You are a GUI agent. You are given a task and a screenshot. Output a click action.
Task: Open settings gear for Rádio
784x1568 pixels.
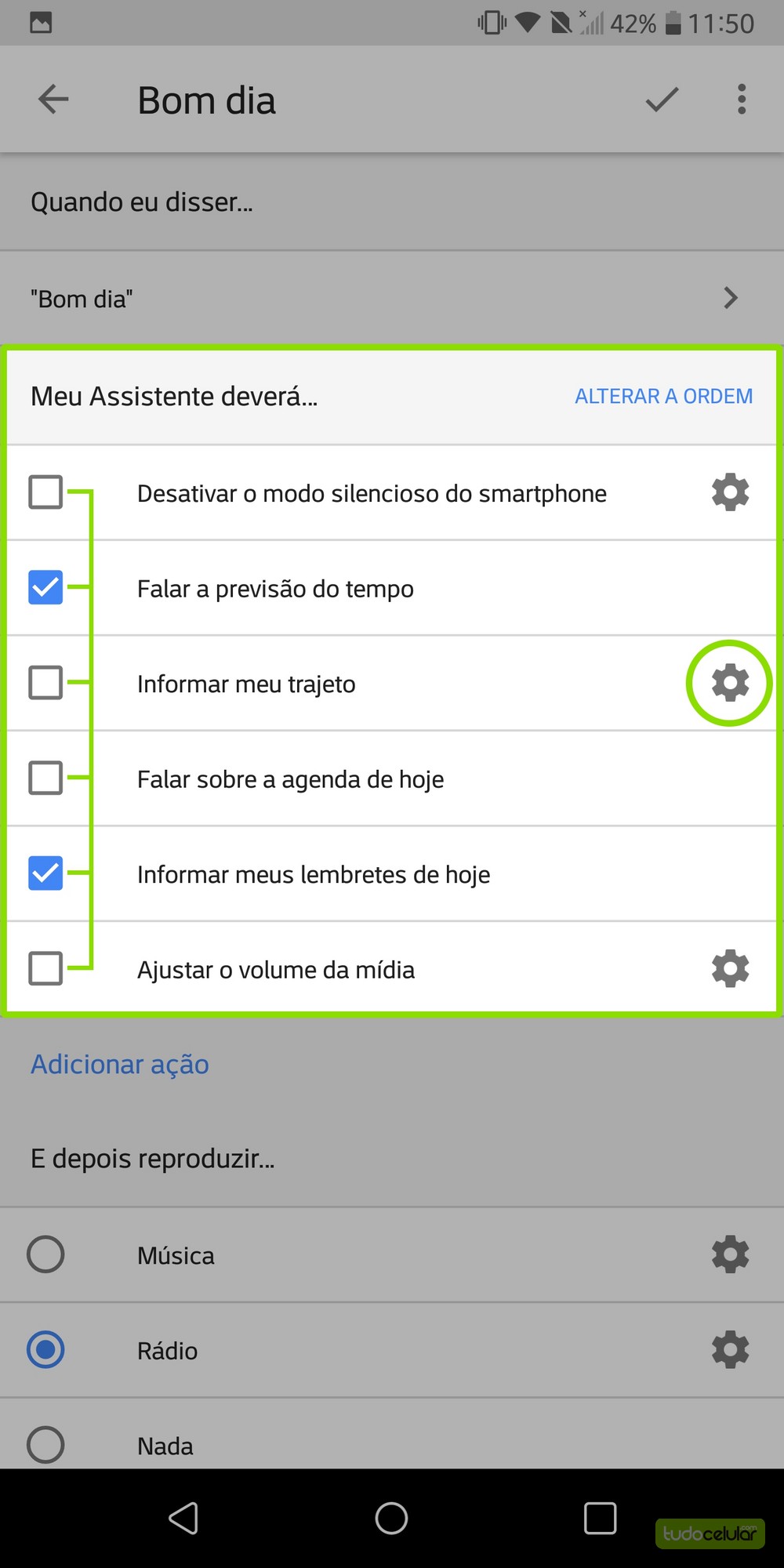730,1349
